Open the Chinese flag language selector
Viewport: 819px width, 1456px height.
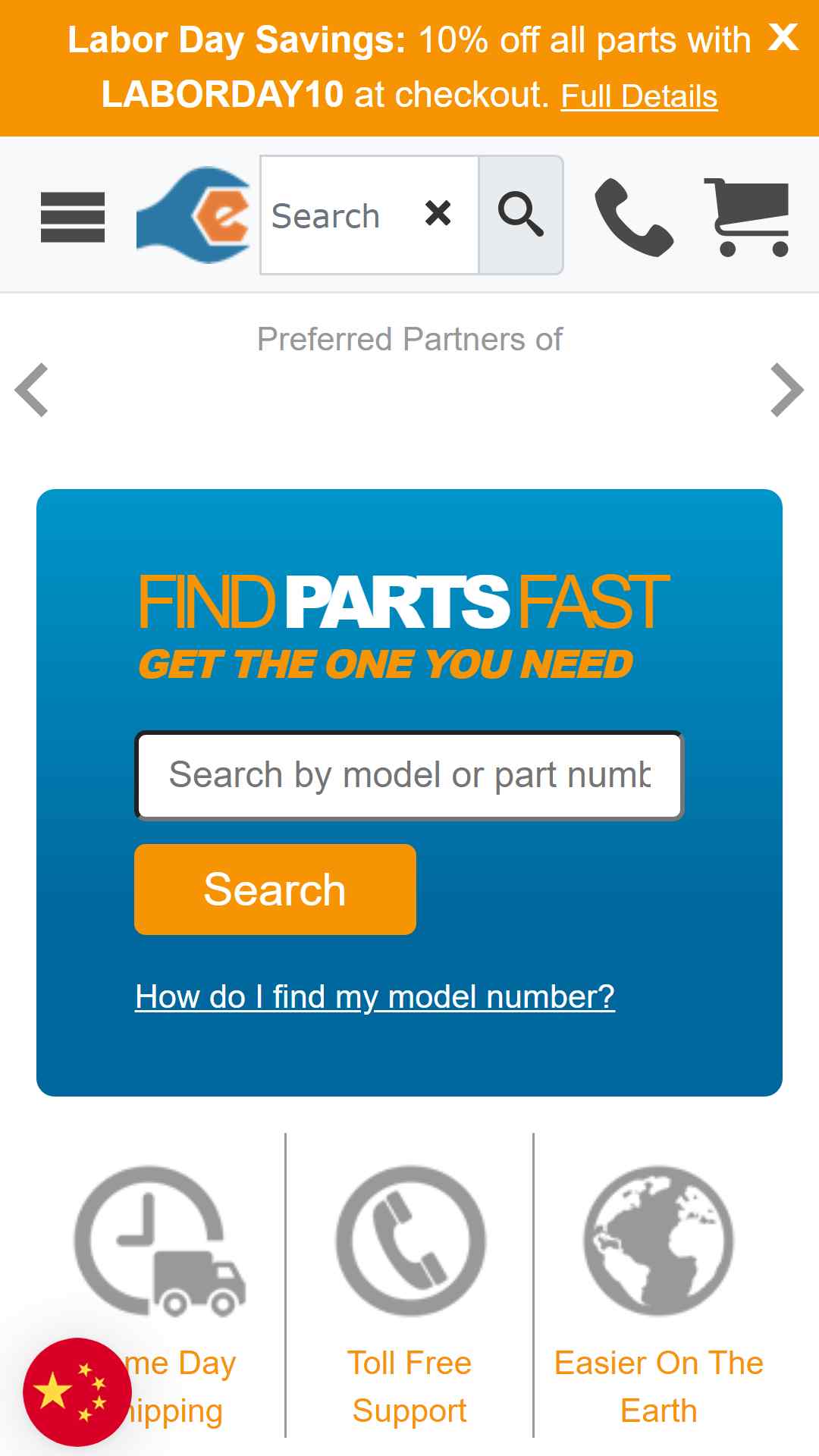point(77,1392)
